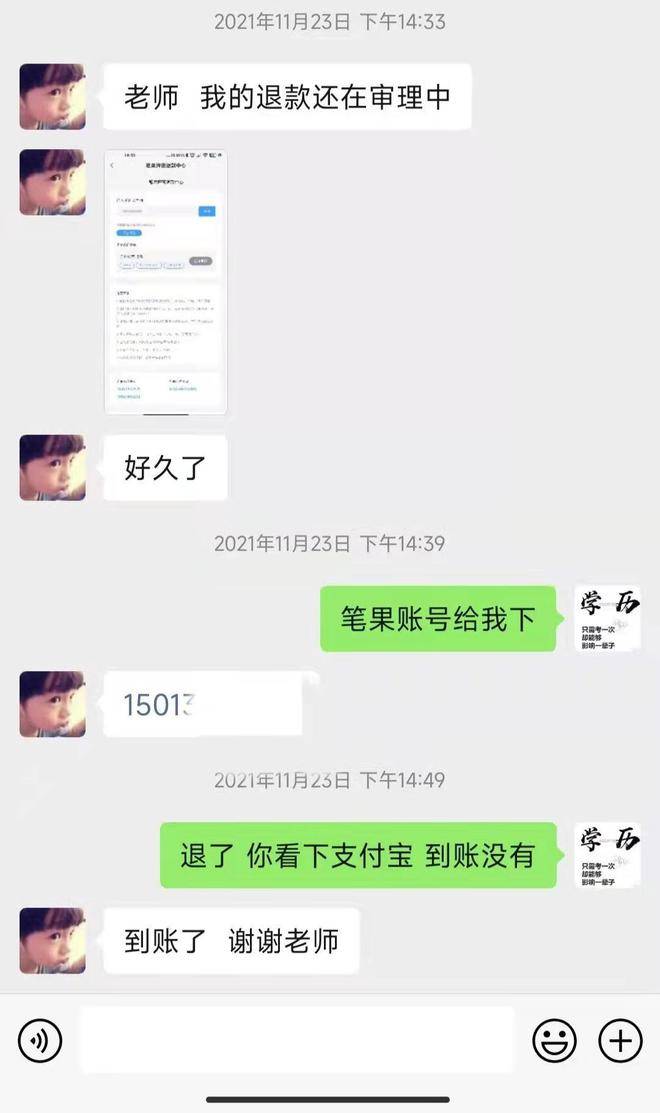Viewport: 660px width, 1113px height.
Task: Open the emoji picker
Action: coord(554,1041)
